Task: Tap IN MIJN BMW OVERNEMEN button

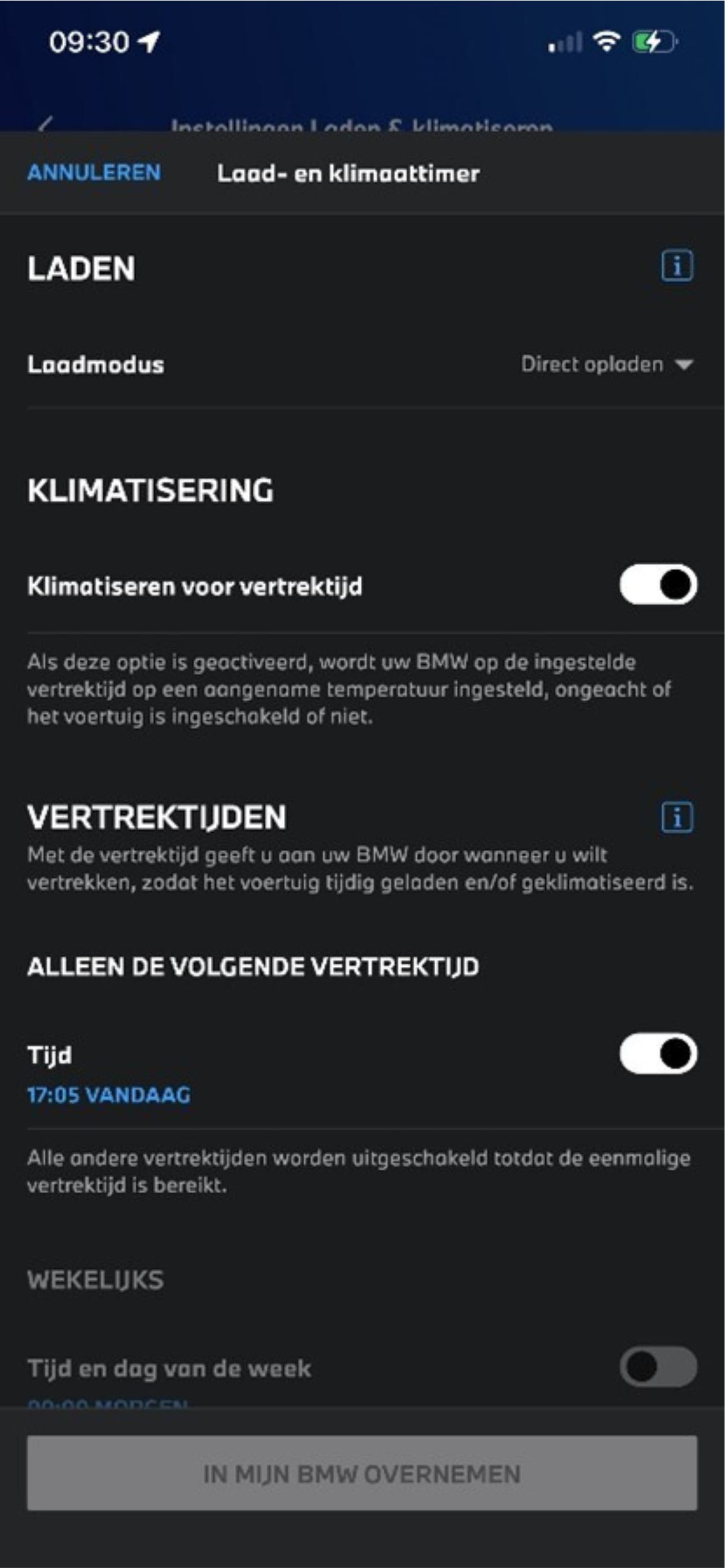Action: tap(362, 1474)
